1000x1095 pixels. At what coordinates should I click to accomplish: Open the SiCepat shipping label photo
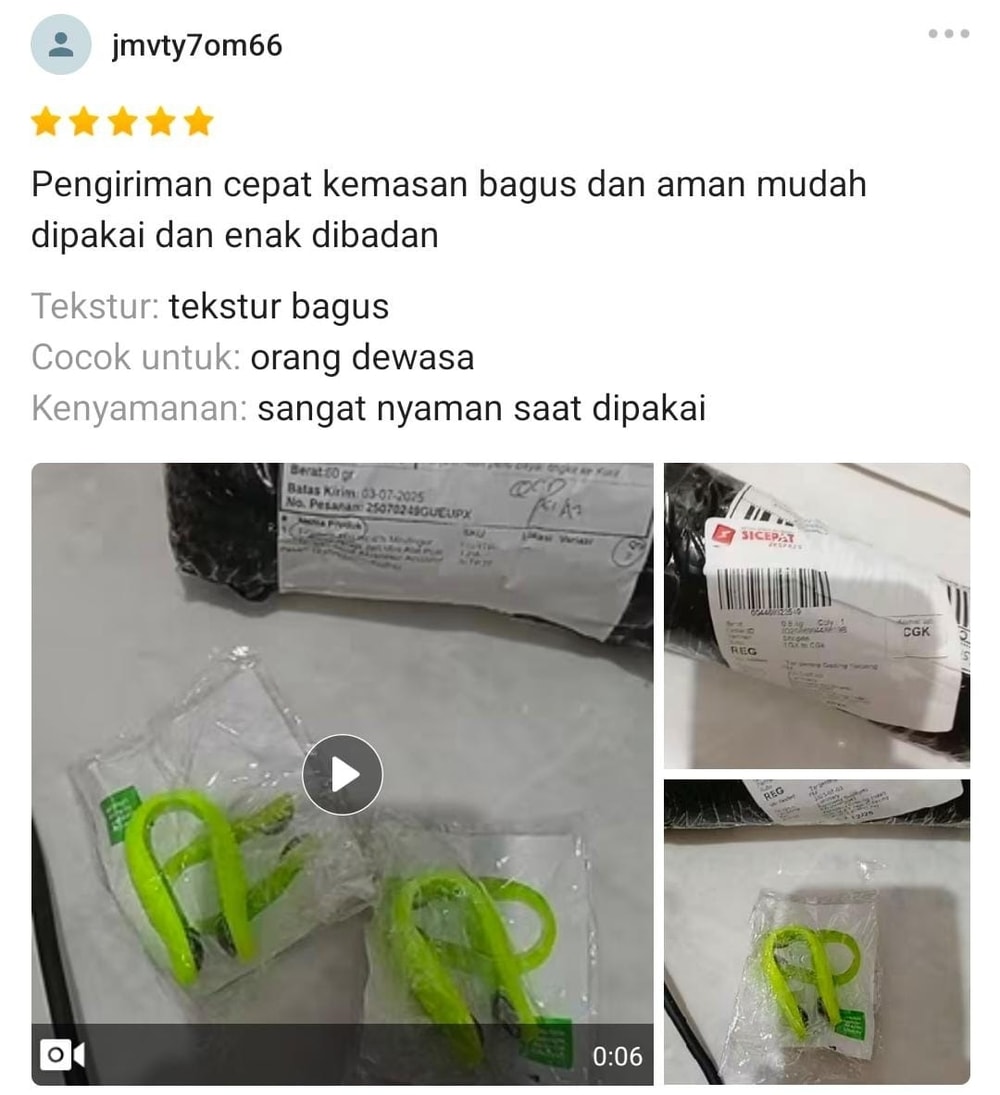tap(817, 614)
